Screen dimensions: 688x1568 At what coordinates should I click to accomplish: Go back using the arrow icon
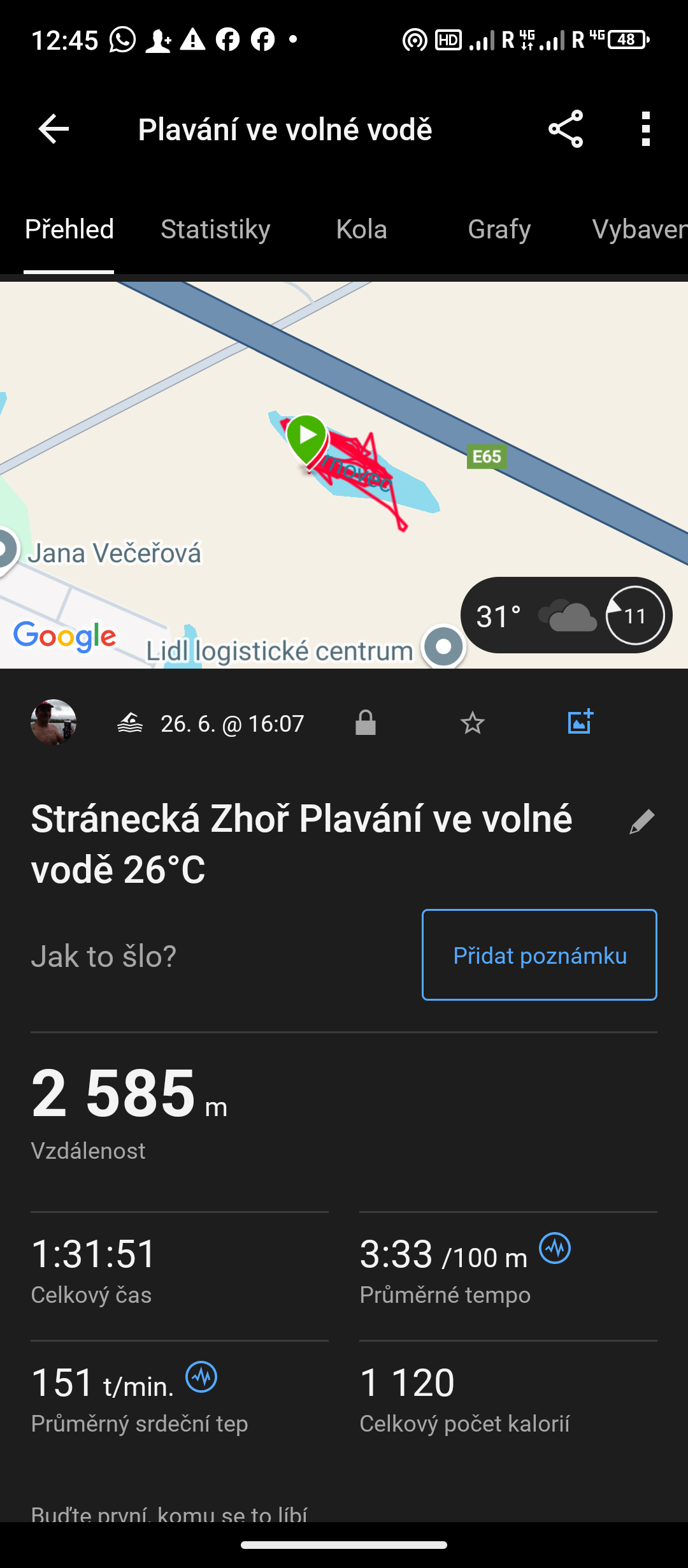54,129
